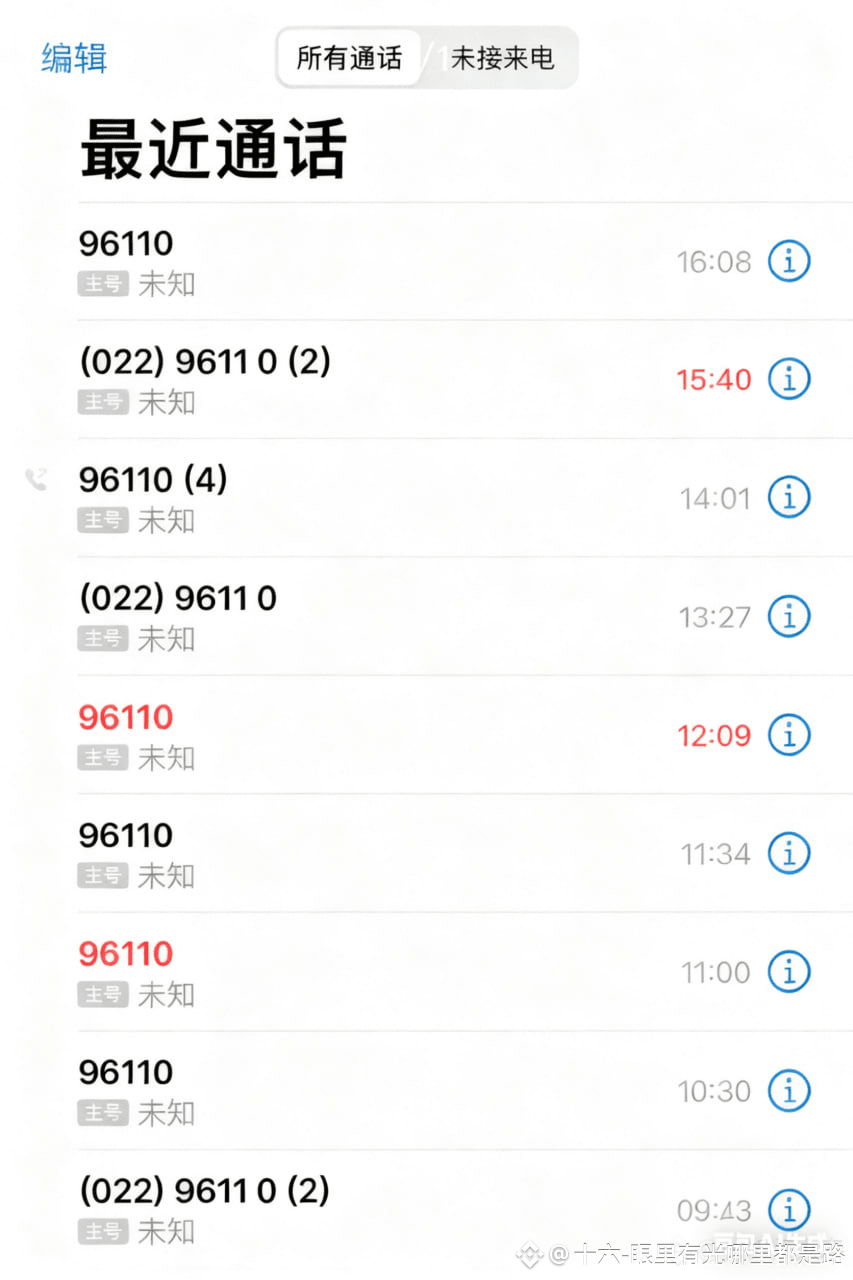Open info for the 09:43 call
Image resolution: width=853 pixels, height=1280 pixels.
[x=788, y=1210]
